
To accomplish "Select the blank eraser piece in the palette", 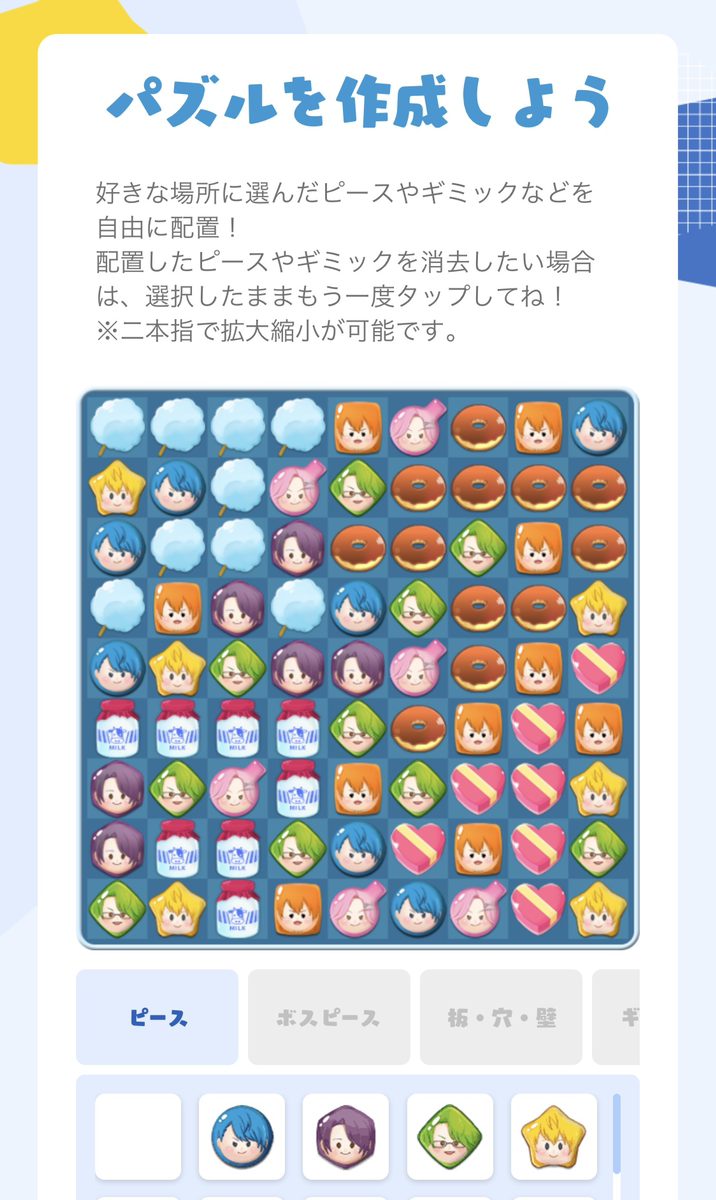I will 138,1136.
